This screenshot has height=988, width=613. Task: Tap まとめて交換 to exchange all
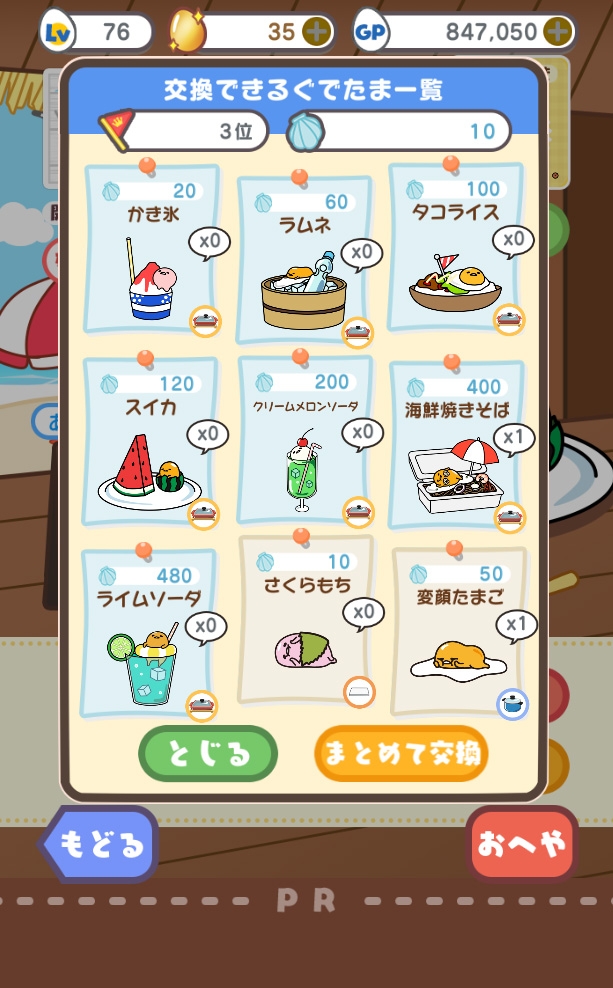401,753
